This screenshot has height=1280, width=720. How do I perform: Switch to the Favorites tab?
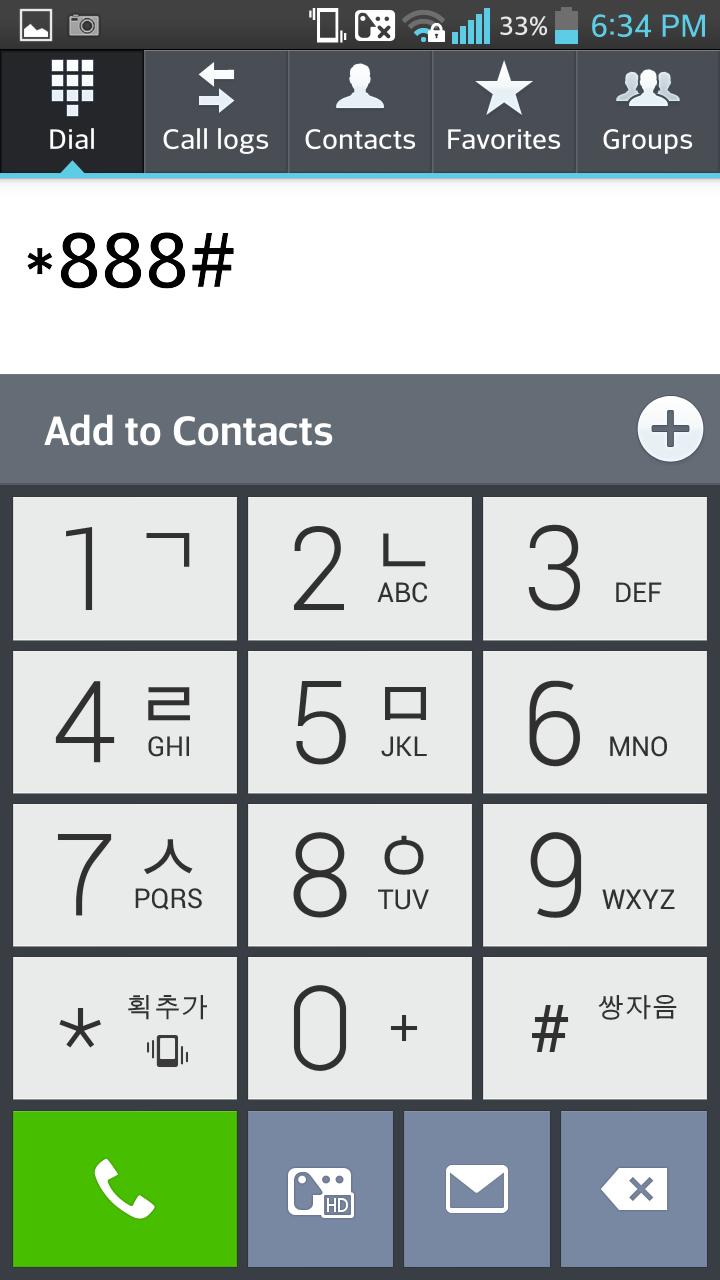tap(504, 112)
